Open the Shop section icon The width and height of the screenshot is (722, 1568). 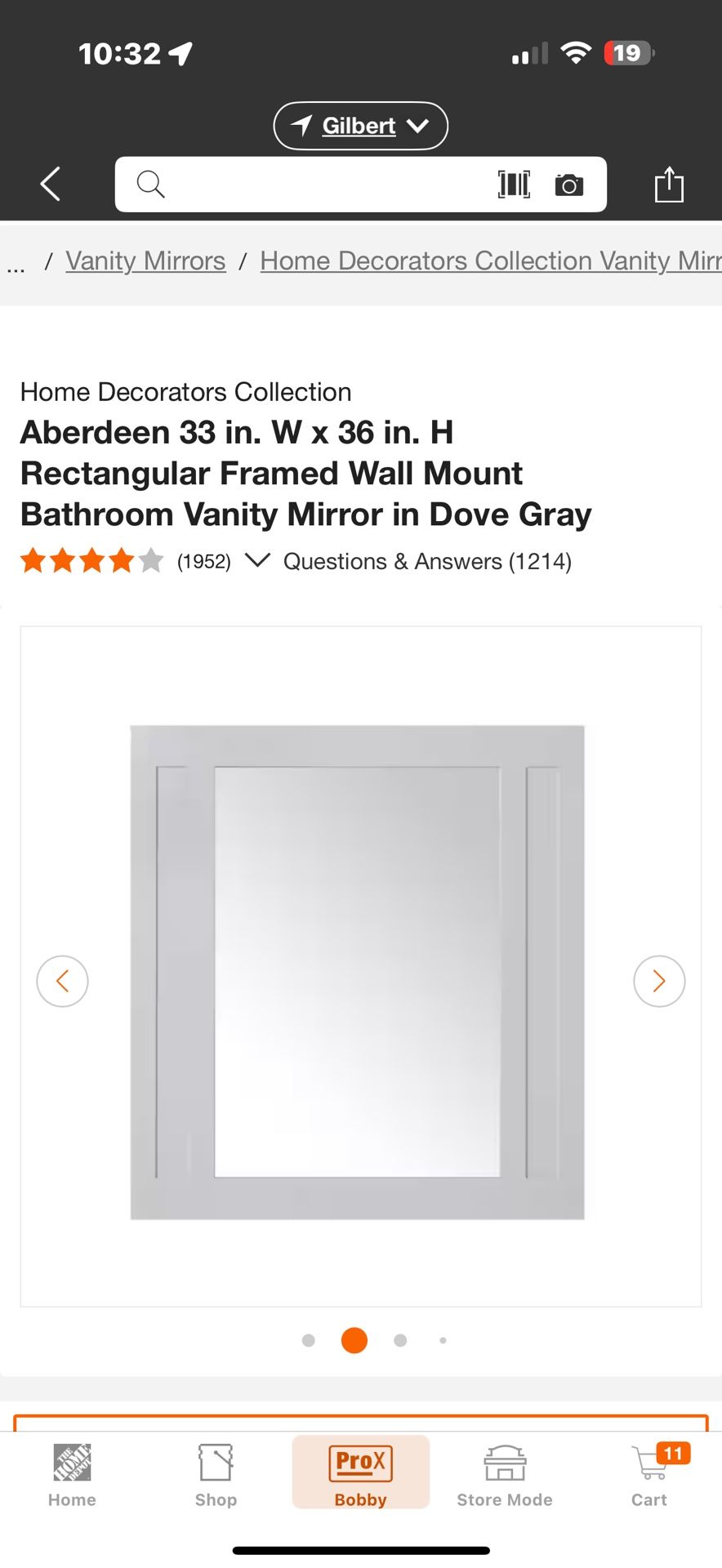click(215, 1462)
